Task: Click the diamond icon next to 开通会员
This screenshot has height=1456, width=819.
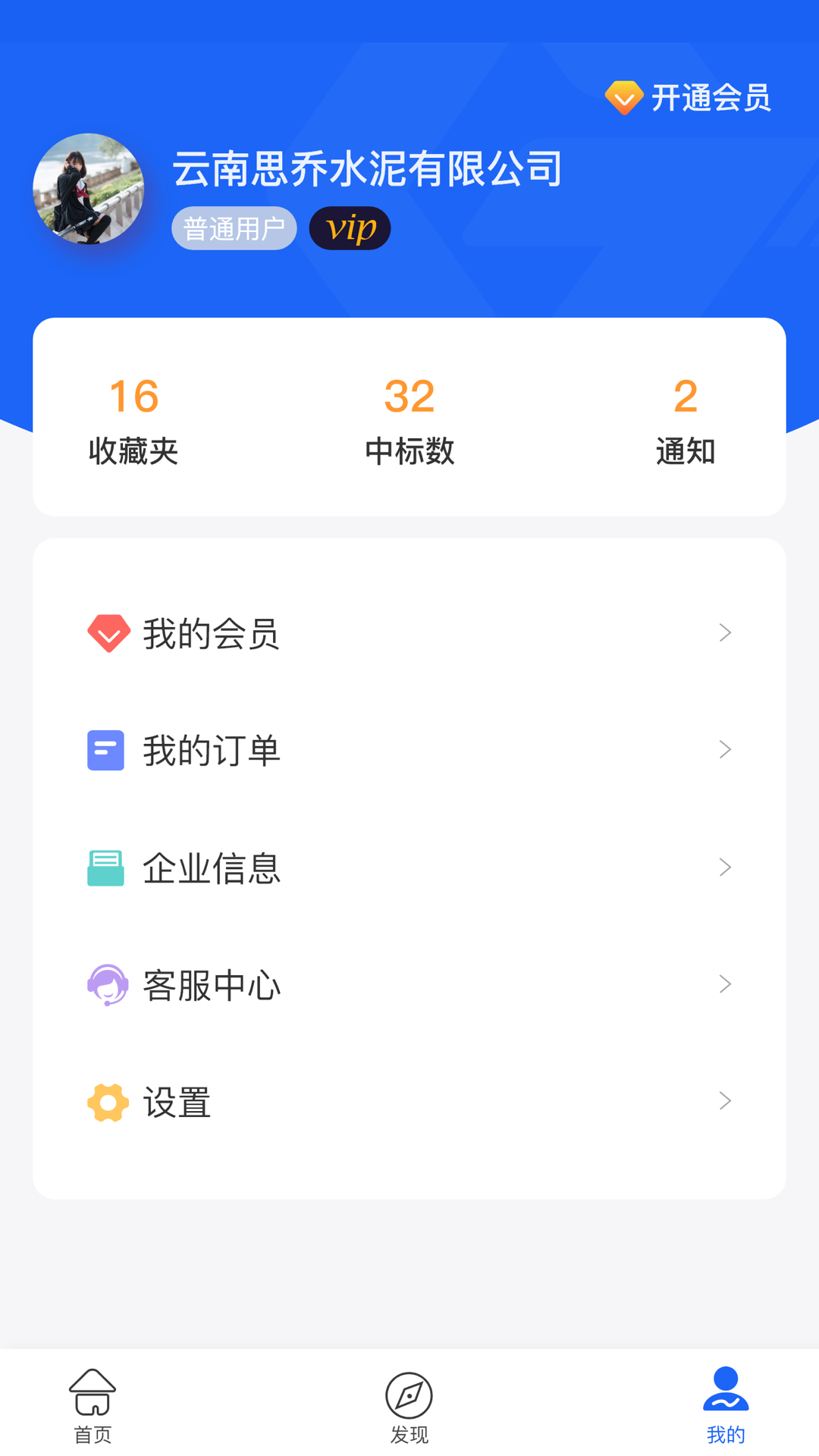Action: pos(623,97)
